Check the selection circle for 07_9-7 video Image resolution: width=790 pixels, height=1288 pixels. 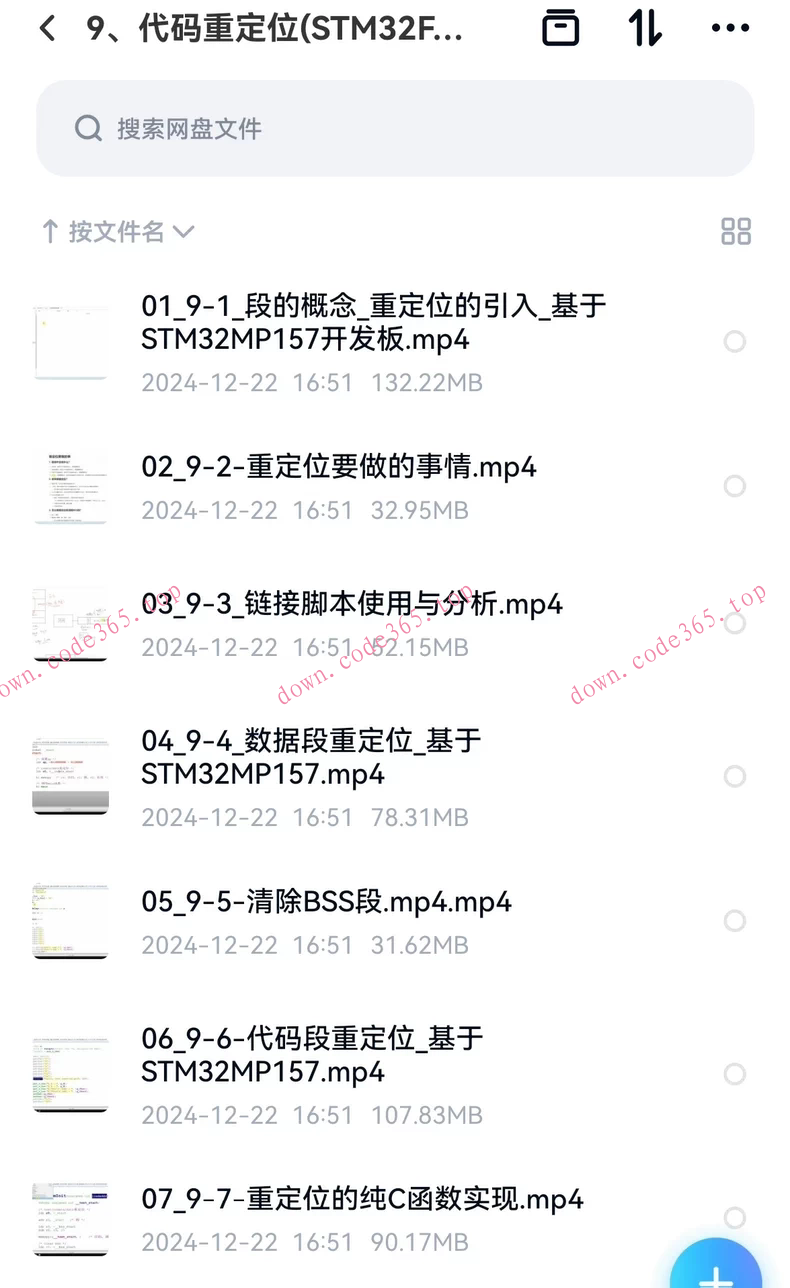point(735,1218)
